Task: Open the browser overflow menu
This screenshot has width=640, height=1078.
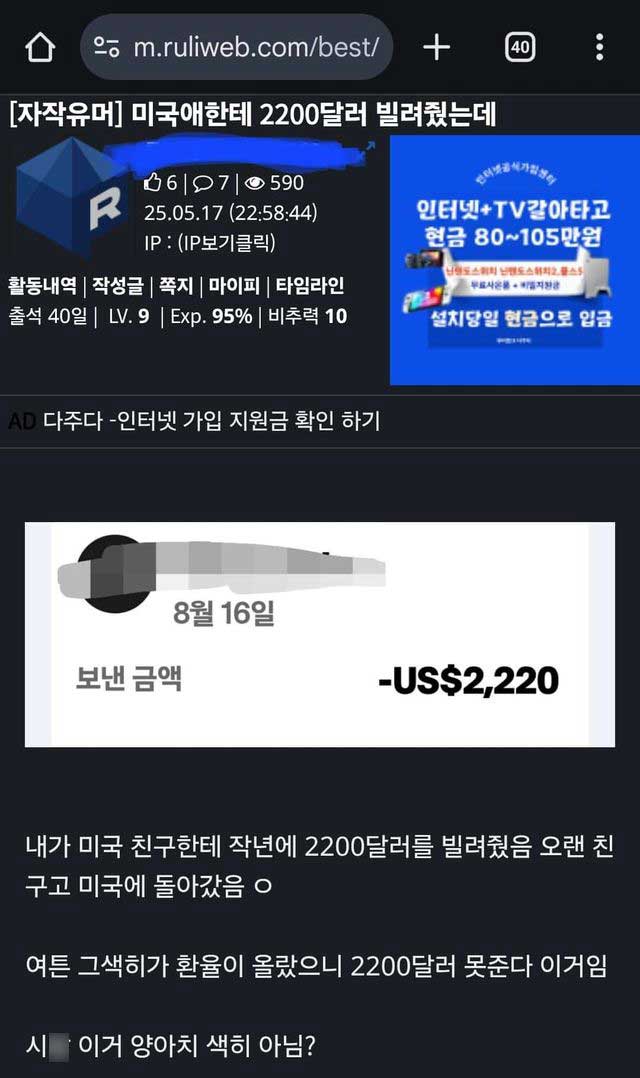Action: pos(599,47)
